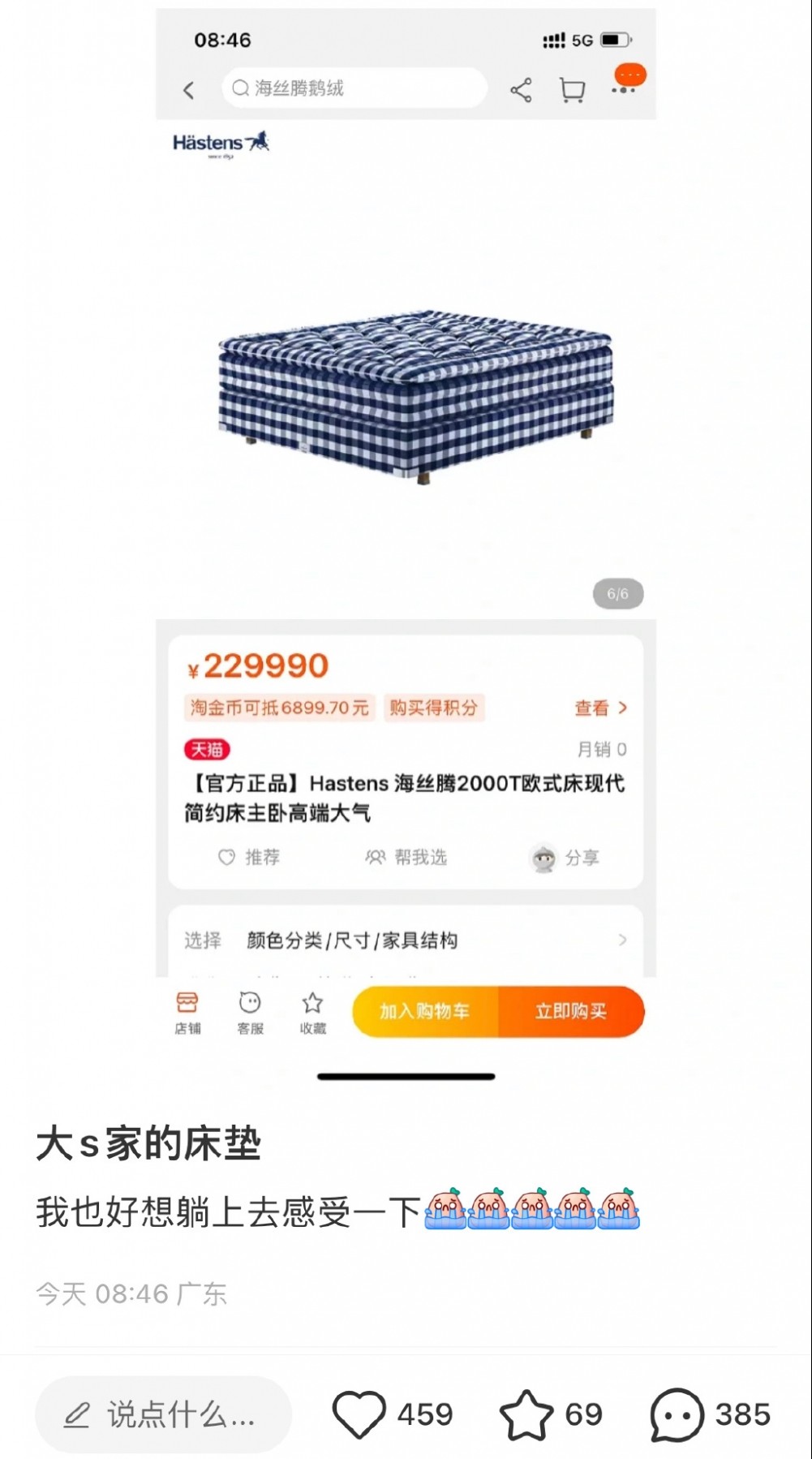812x1459 pixels.
Task: Tap the 收藏 star icon to favorite
Action: [311, 1013]
